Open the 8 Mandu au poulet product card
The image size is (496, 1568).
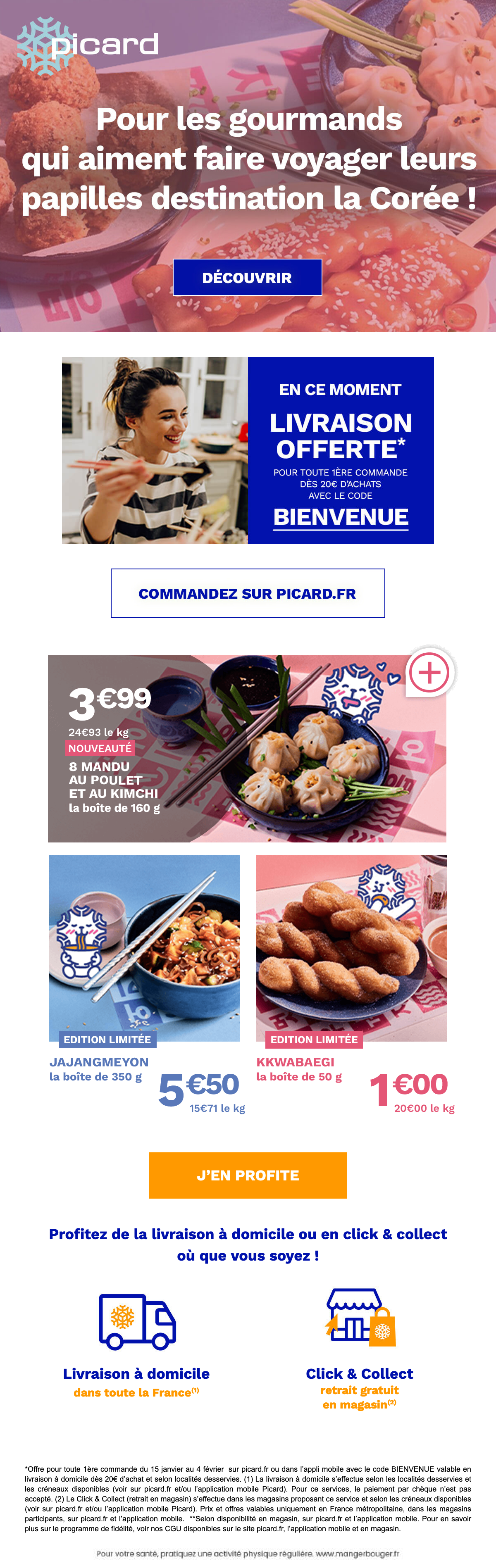pyautogui.click(x=246, y=755)
